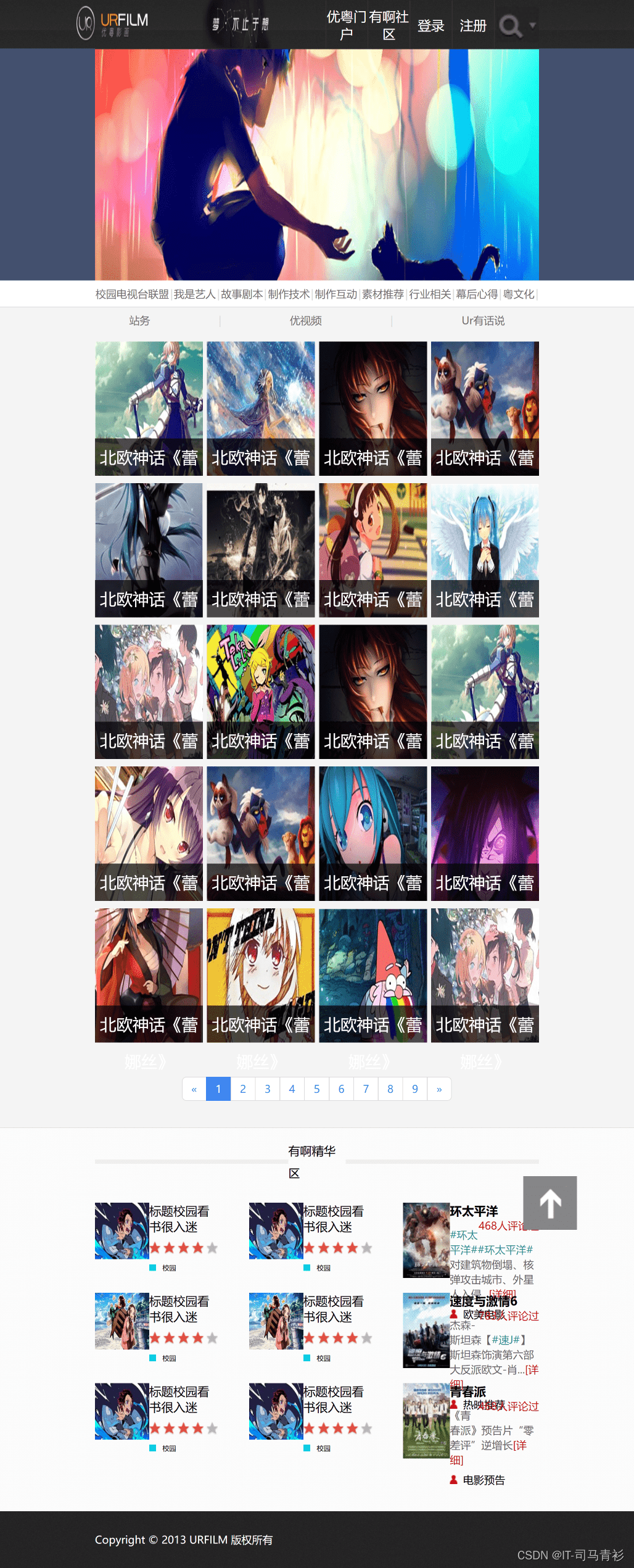This screenshot has width=634, height=1568.
Task: Open the 粤文化 category link
Action: pyautogui.click(x=519, y=294)
